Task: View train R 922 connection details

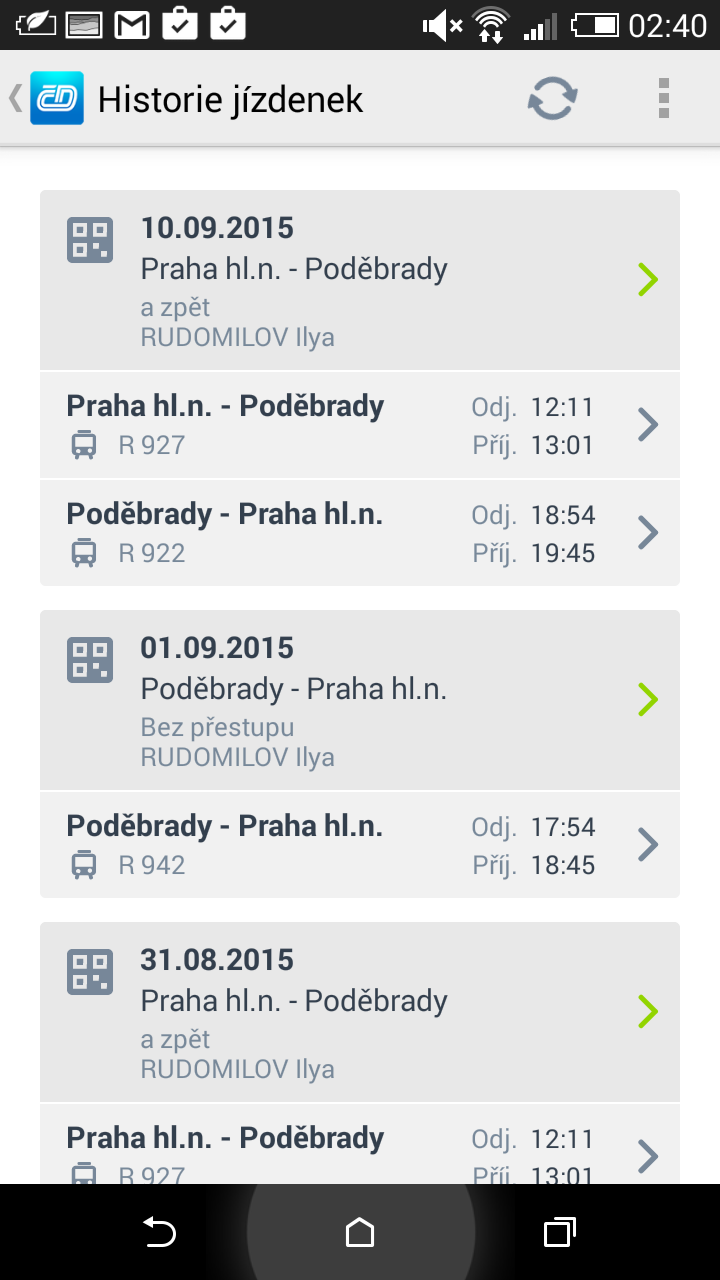Action: pyautogui.click(x=360, y=532)
